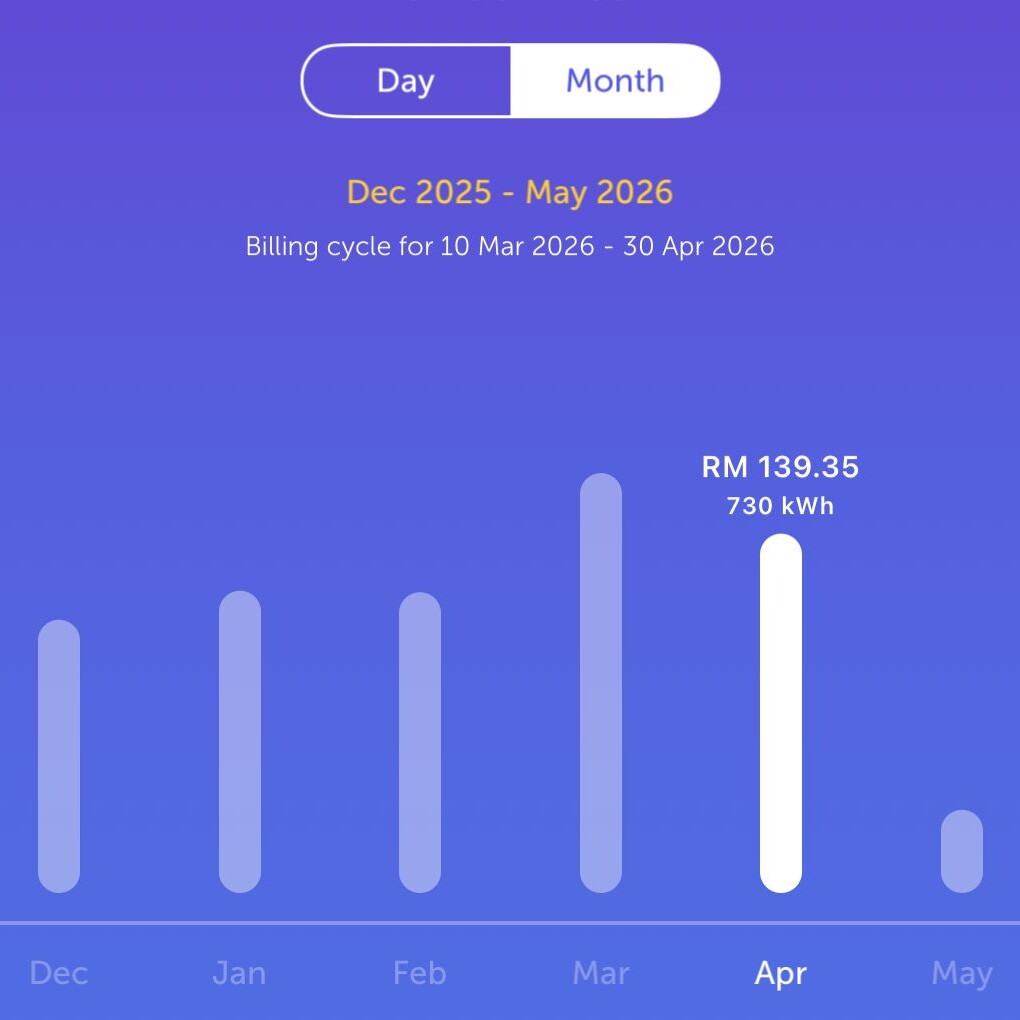This screenshot has width=1020, height=1020.
Task: Tap the Feb bar in chart
Action: 420,742
